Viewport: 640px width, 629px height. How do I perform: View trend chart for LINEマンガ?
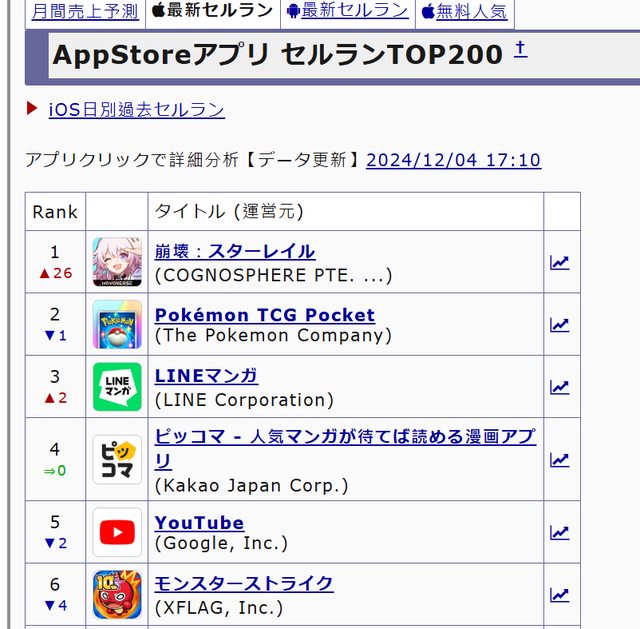pos(560,387)
